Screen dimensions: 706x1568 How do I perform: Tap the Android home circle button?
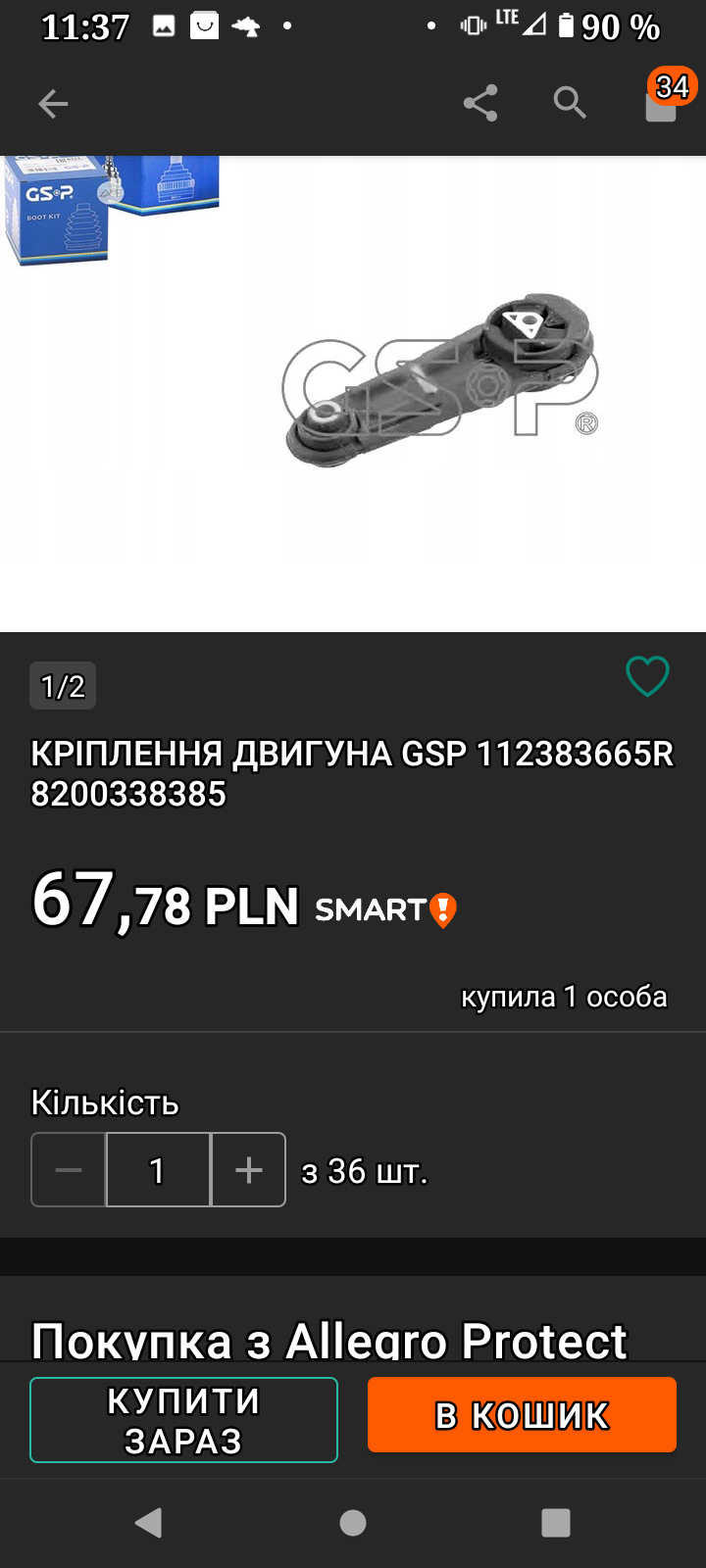(x=353, y=1522)
